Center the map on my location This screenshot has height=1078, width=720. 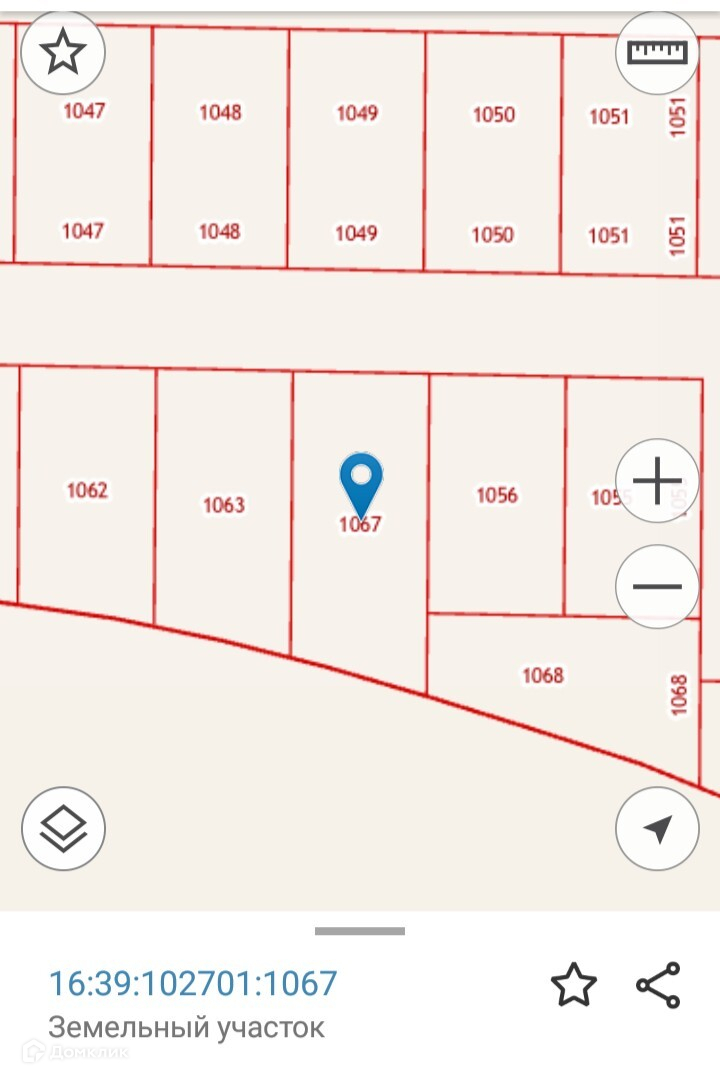tap(657, 828)
